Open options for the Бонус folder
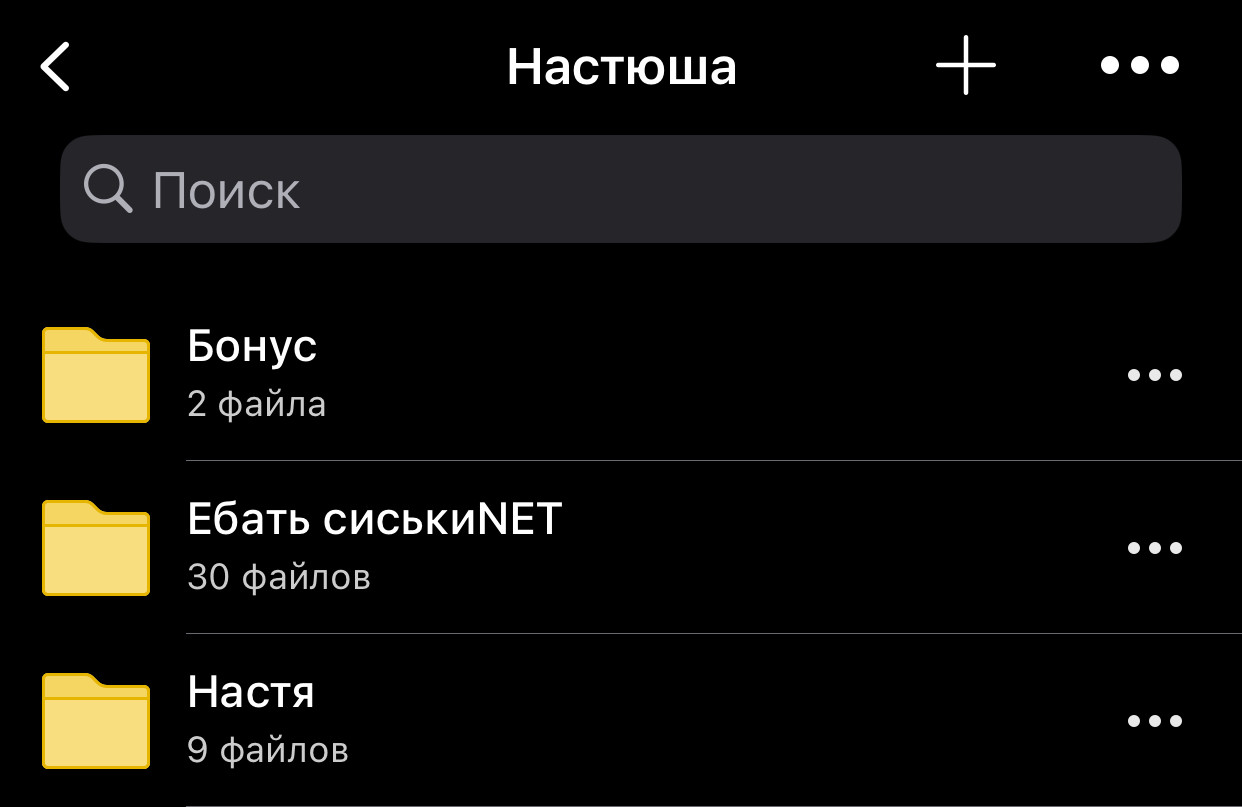1242x807 pixels. [1154, 375]
